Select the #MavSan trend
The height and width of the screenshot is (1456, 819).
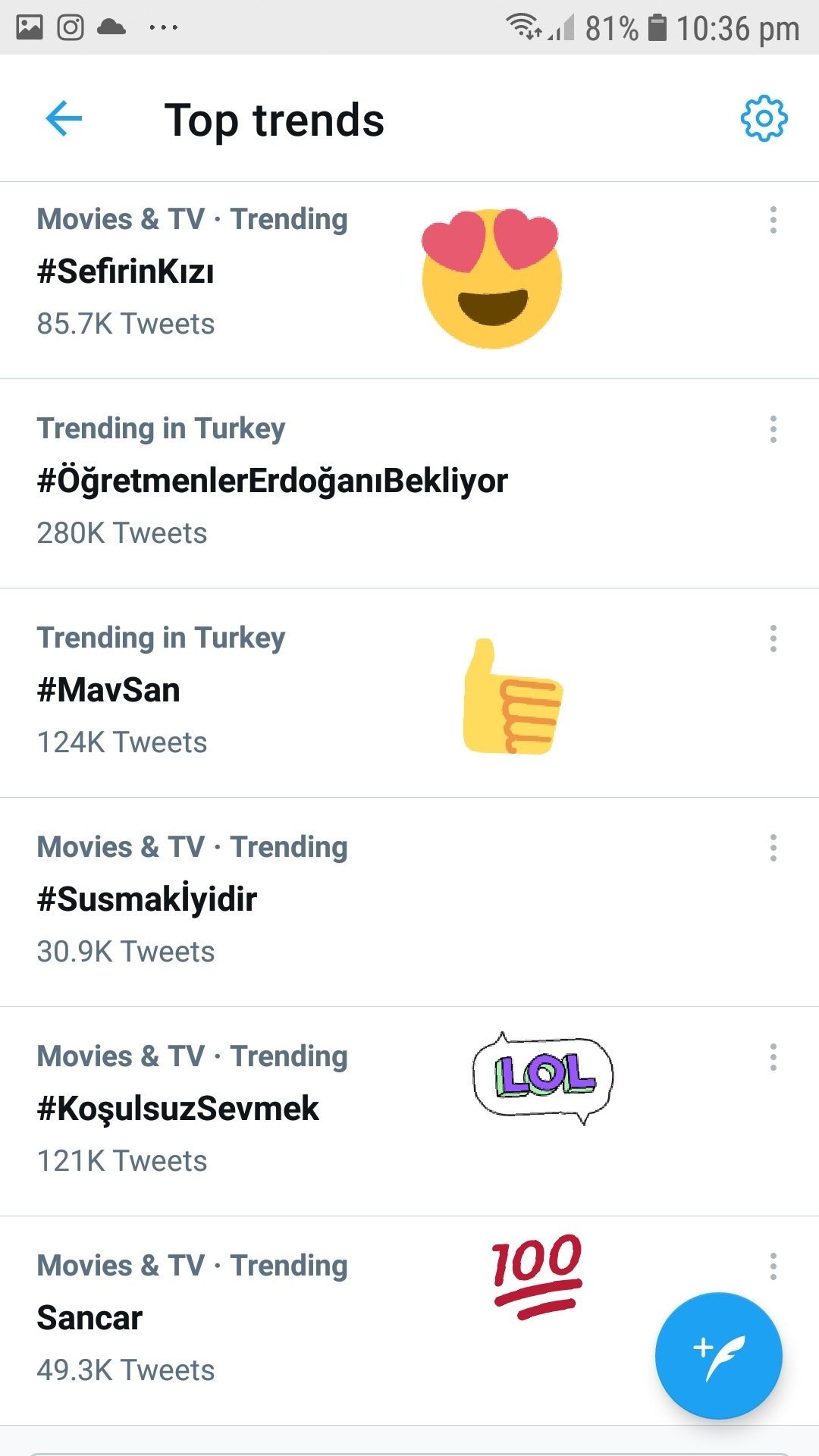409,693
